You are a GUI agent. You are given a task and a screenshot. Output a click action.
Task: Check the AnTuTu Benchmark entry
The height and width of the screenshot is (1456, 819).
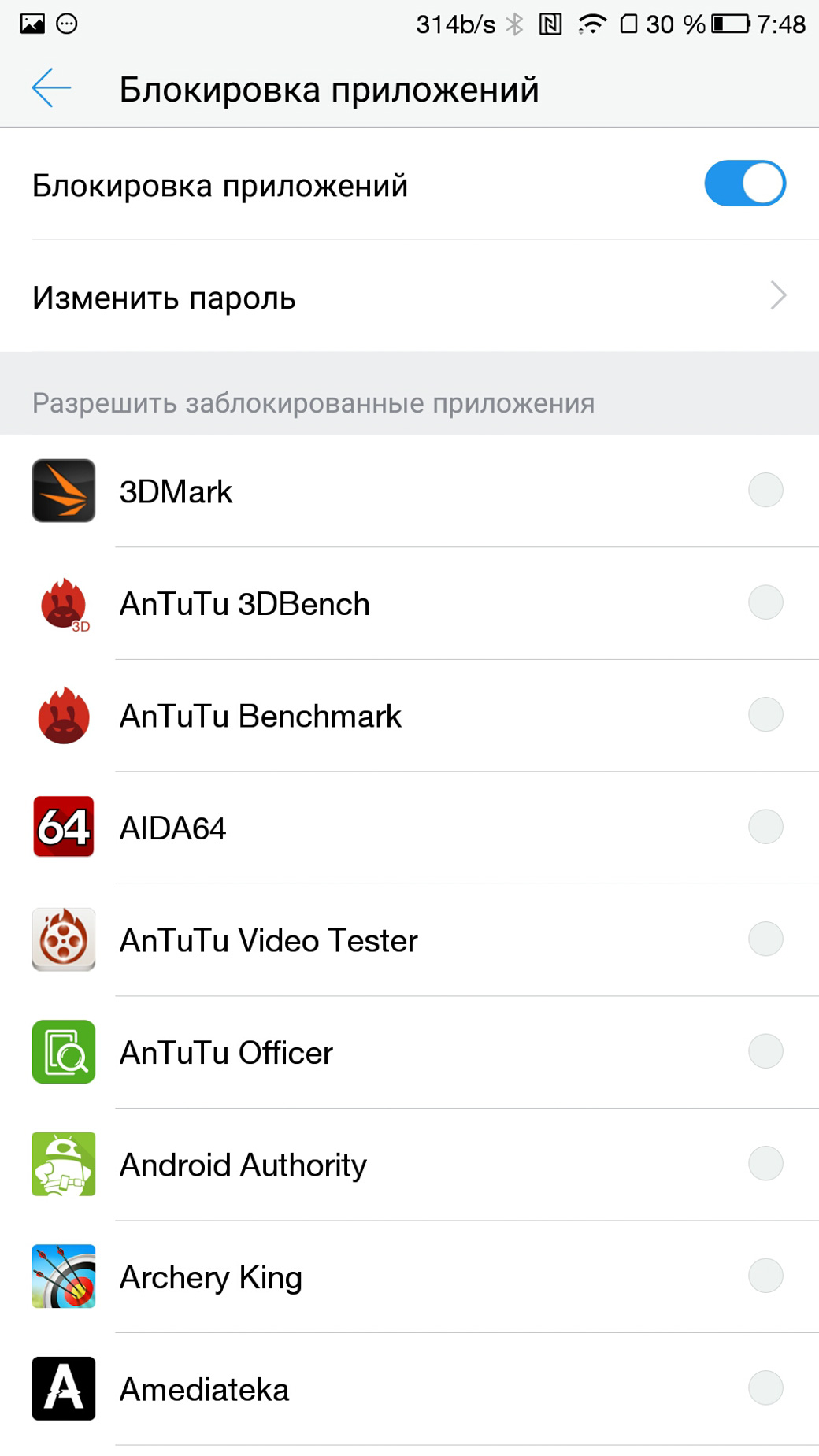765,714
